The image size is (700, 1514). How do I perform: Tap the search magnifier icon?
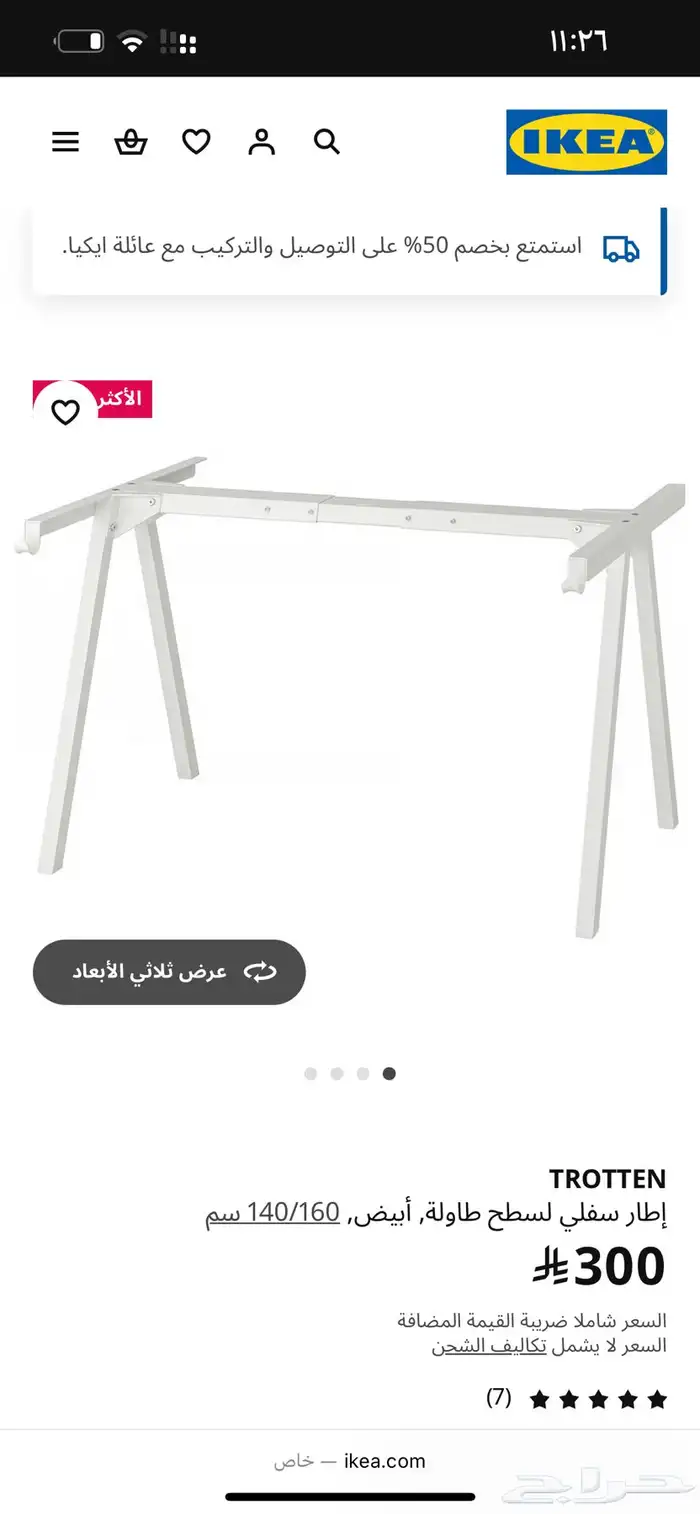click(x=327, y=142)
